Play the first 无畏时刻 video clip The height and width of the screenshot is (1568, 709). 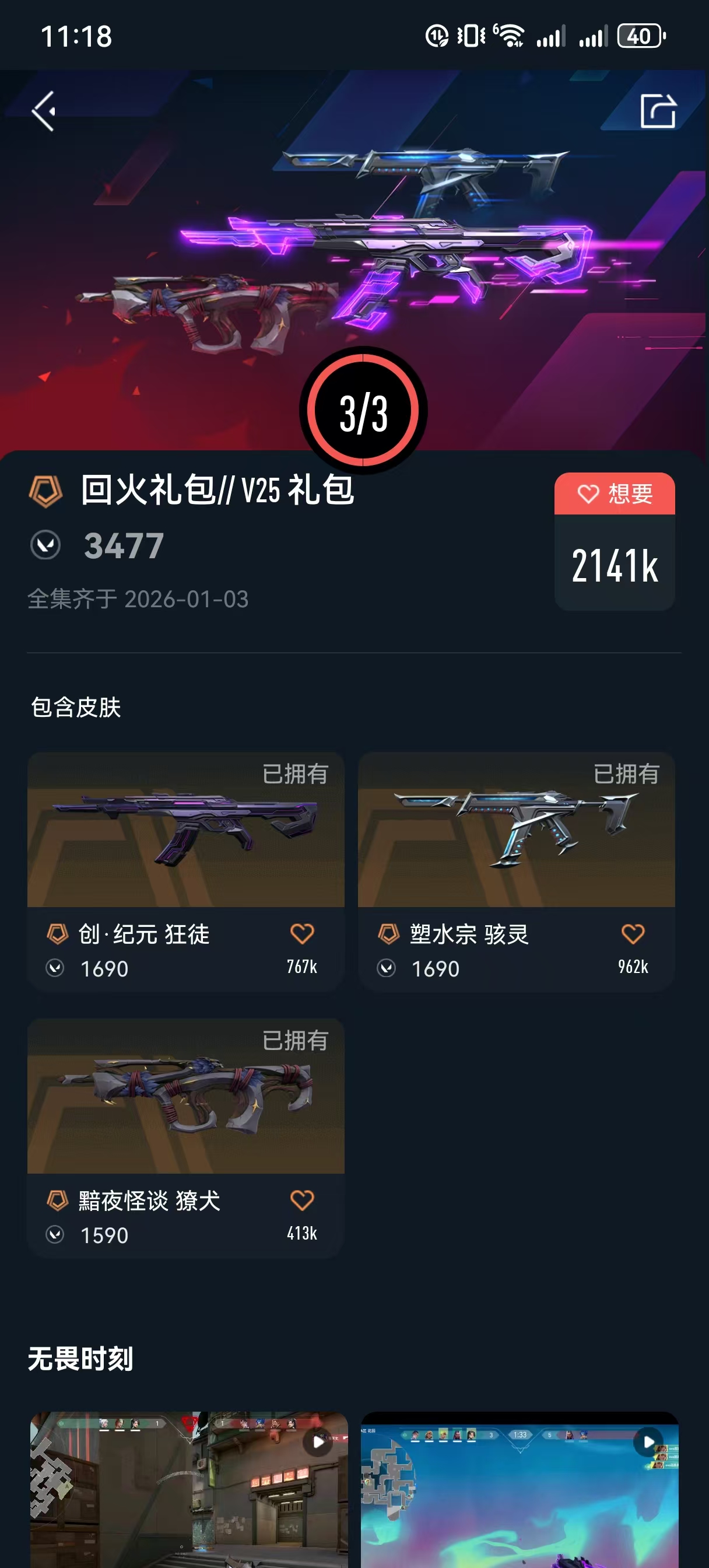[x=189, y=1489]
